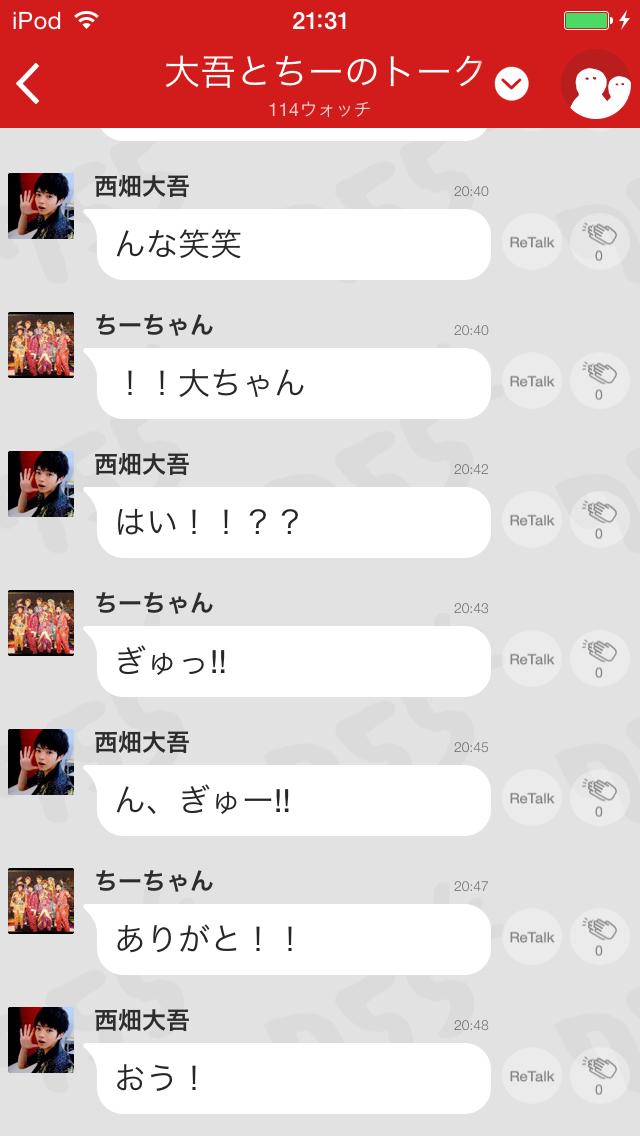Expand the talk title dropdown arrow
The height and width of the screenshot is (1136, 640).
tap(512, 85)
